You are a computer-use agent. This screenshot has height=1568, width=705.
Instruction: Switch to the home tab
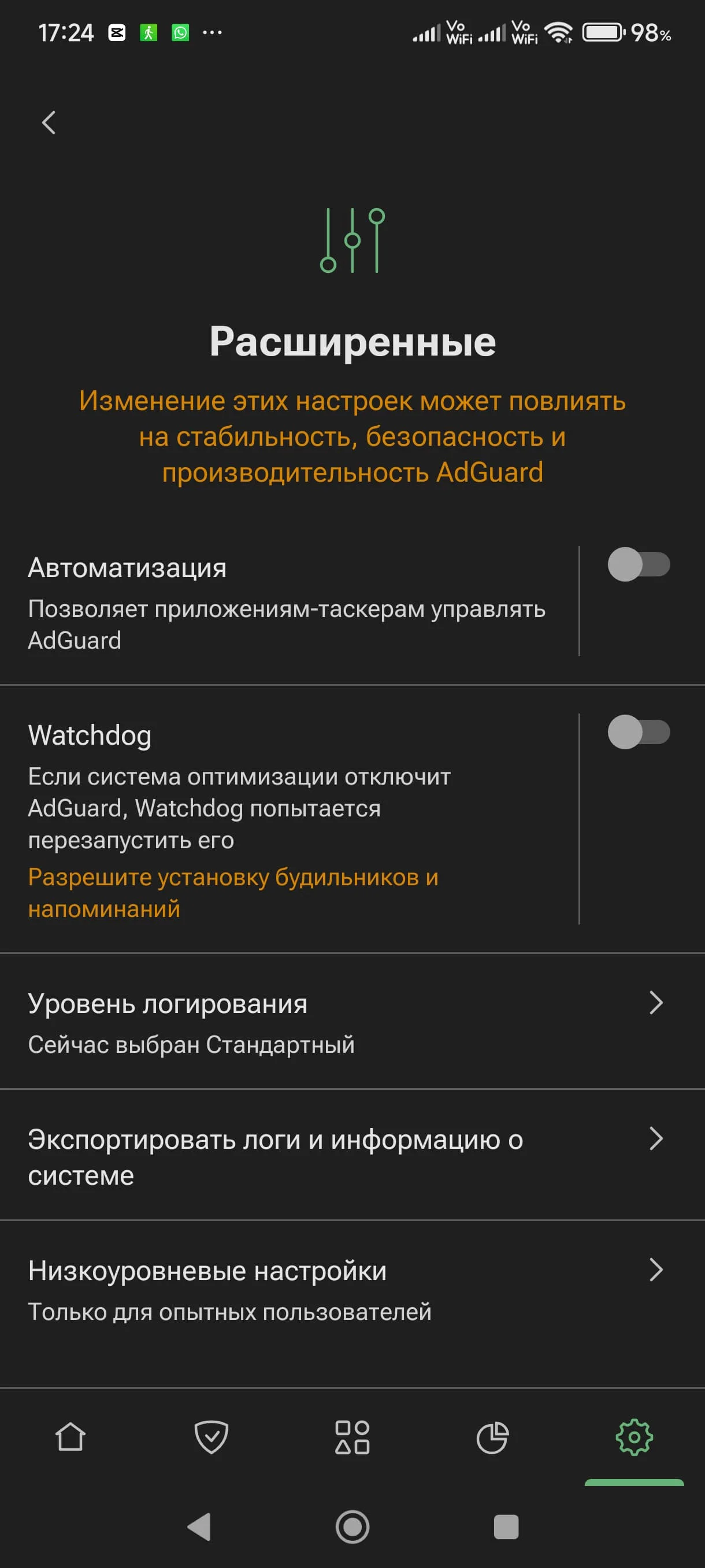pyautogui.click(x=70, y=1437)
